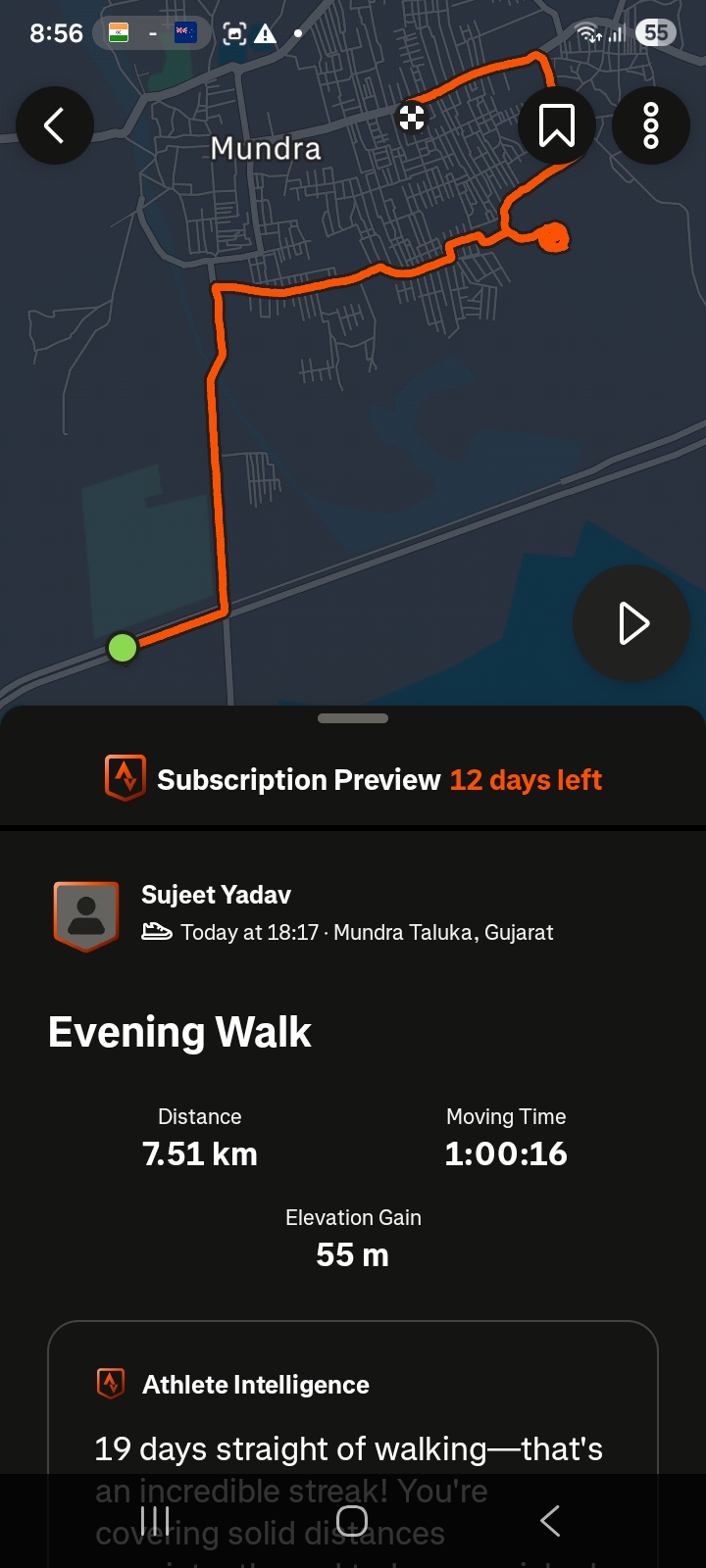Image resolution: width=706 pixels, height=1568 pixels.
Task: Tap the system home button
Action: [x=352, y=1521]
